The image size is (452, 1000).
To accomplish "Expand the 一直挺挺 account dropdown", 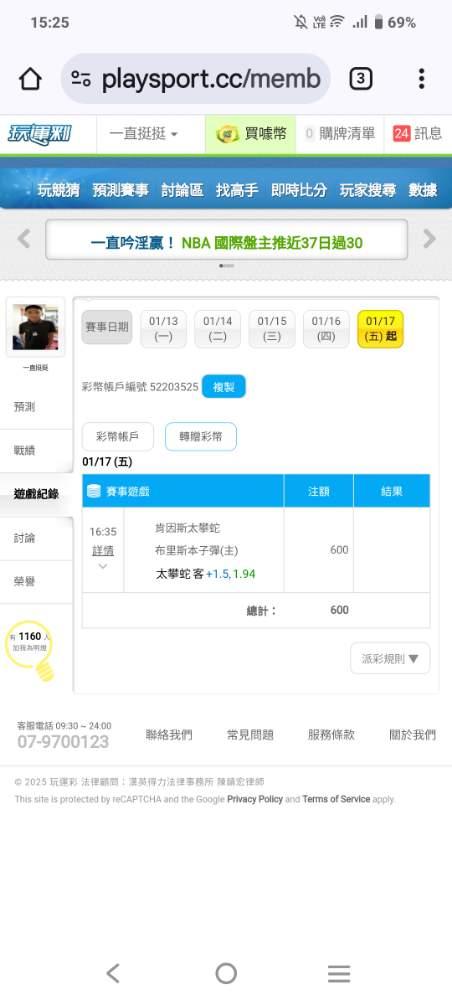I will tap(143, 134).
